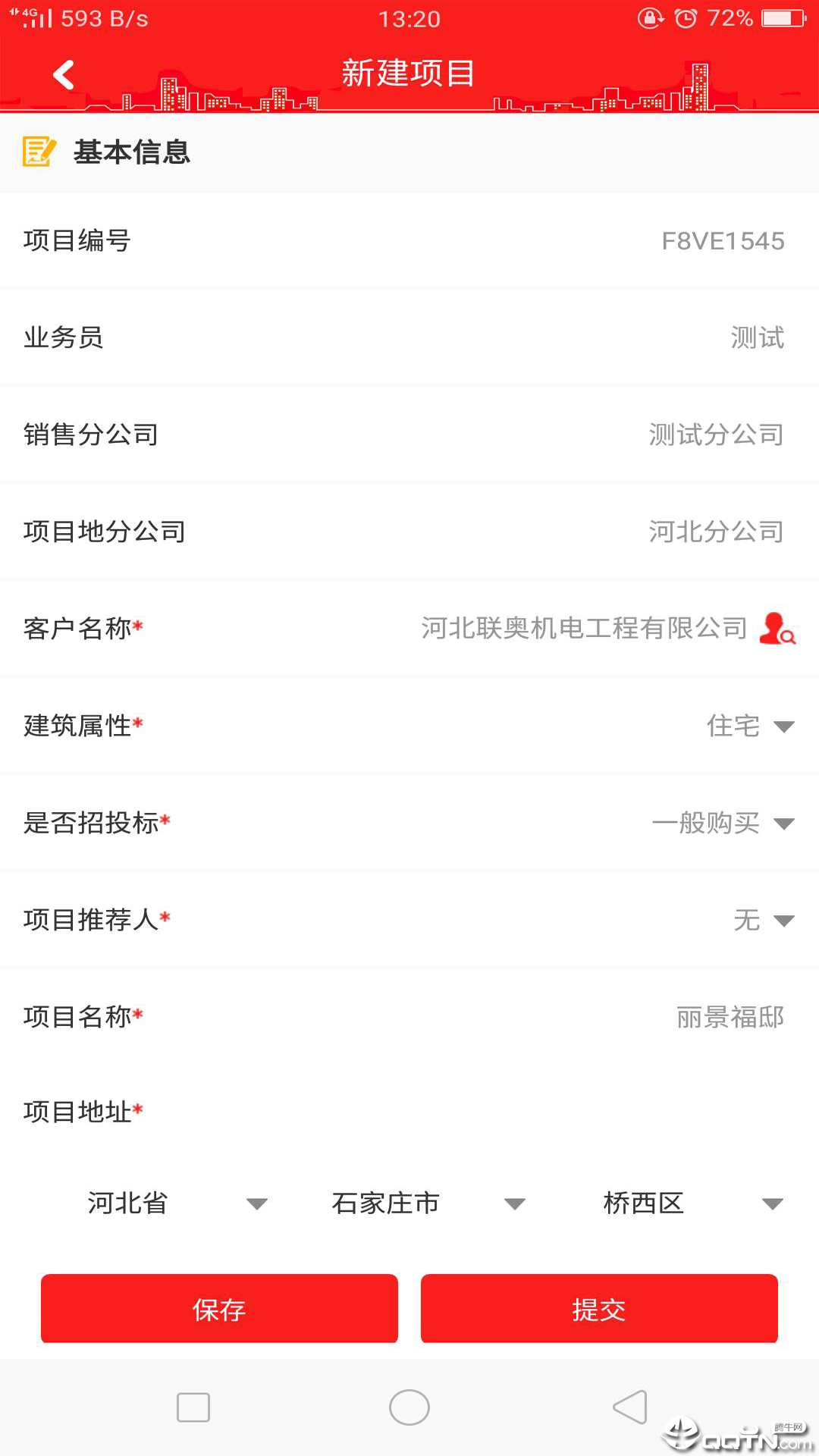Open customer search icon beside 客户名称
The height and width of the screenshot is (1456, 819).
[x=777, y=629]
